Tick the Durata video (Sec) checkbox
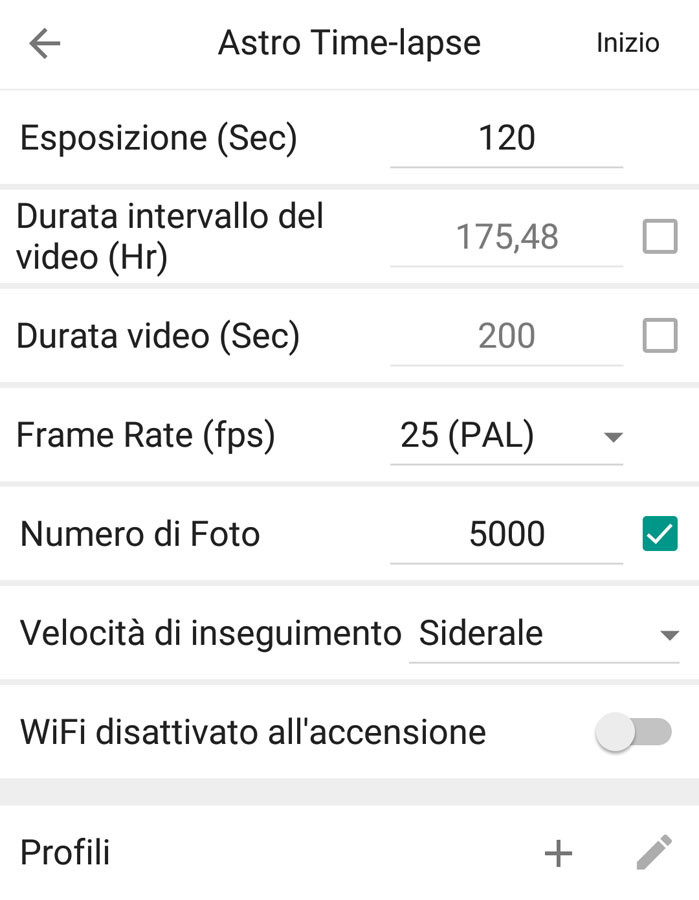This screenshot has width=699, height=900. pyautogui.click(x=660, y=336)
